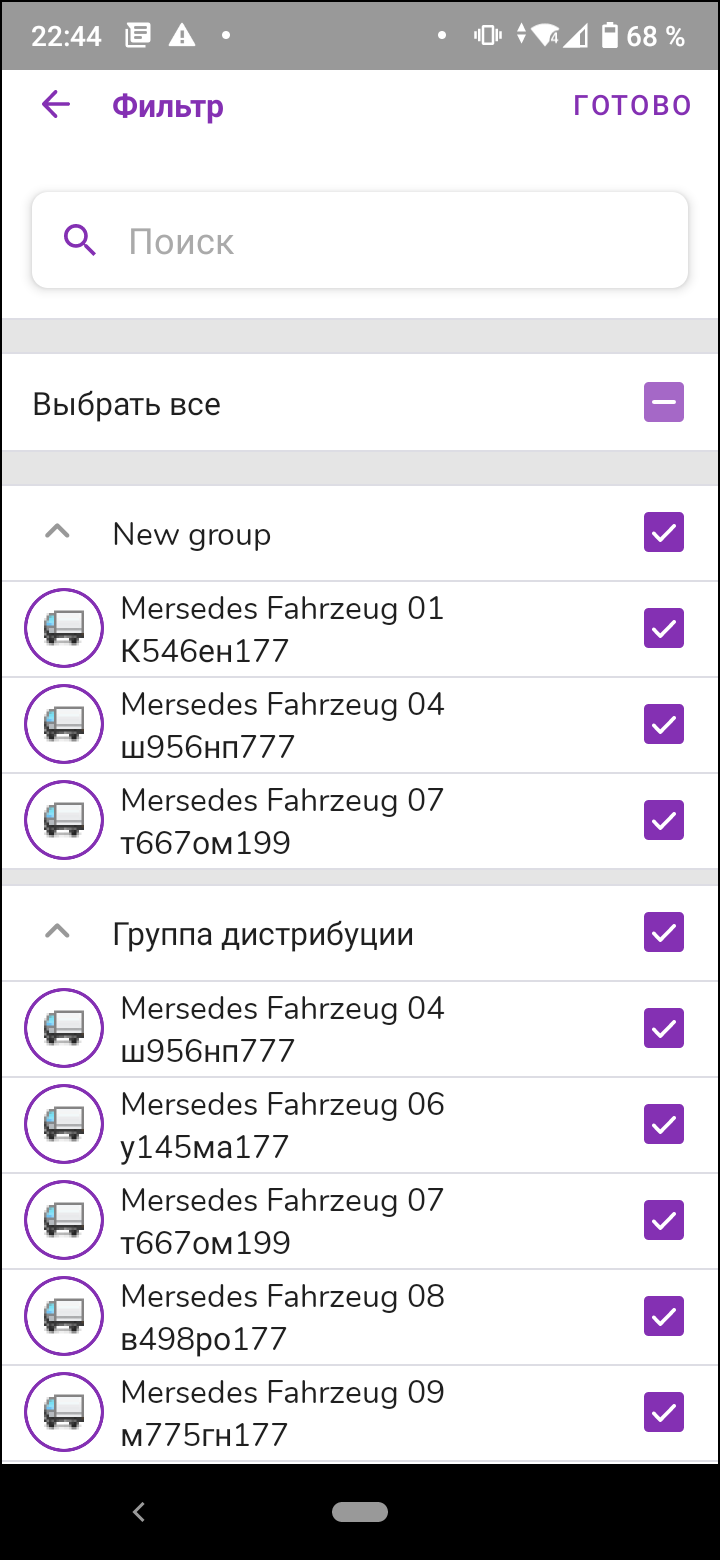This screenshot has height=1560, width=720.
Task: Confirm the filter with ГОТОВО
Action: coord(632,106)
